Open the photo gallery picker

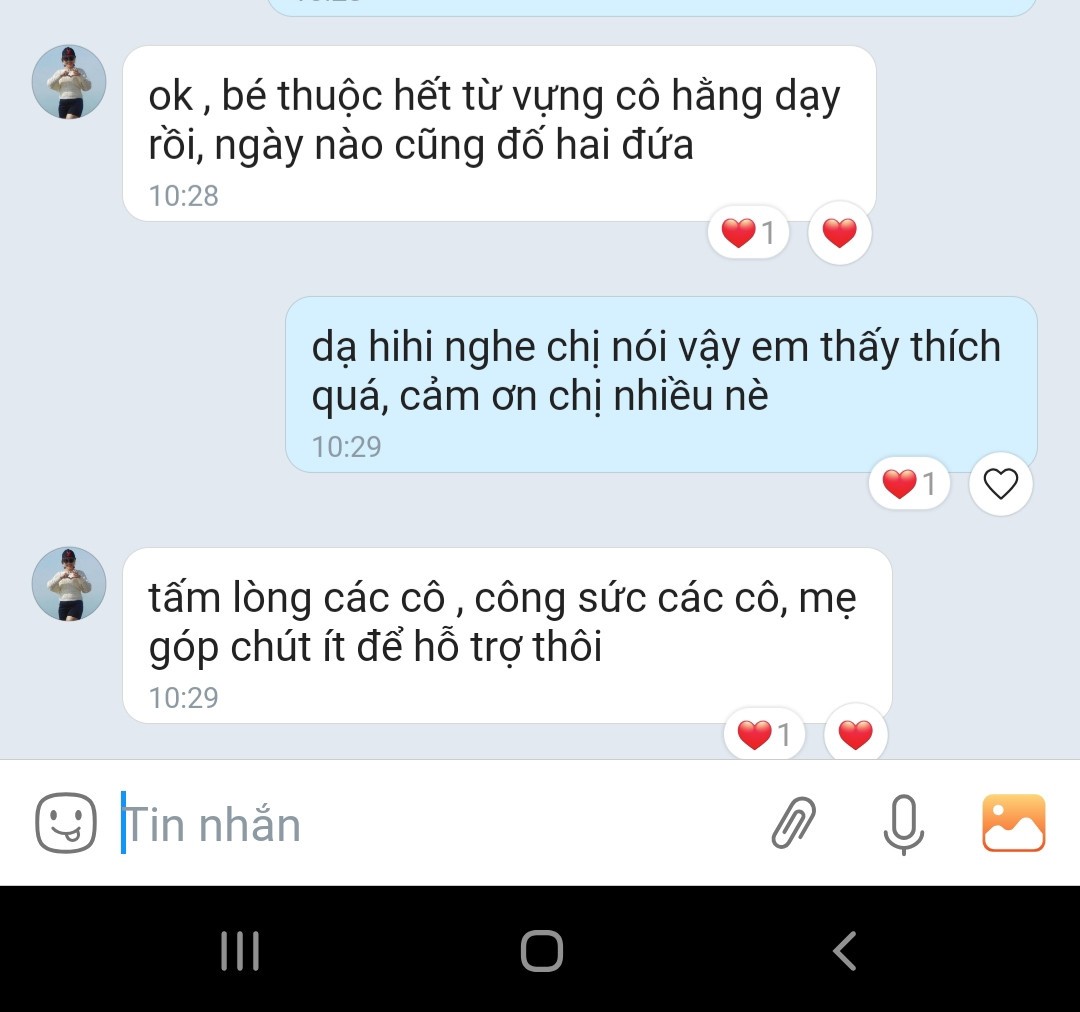pyautogui.click(x=1013, y=823)
